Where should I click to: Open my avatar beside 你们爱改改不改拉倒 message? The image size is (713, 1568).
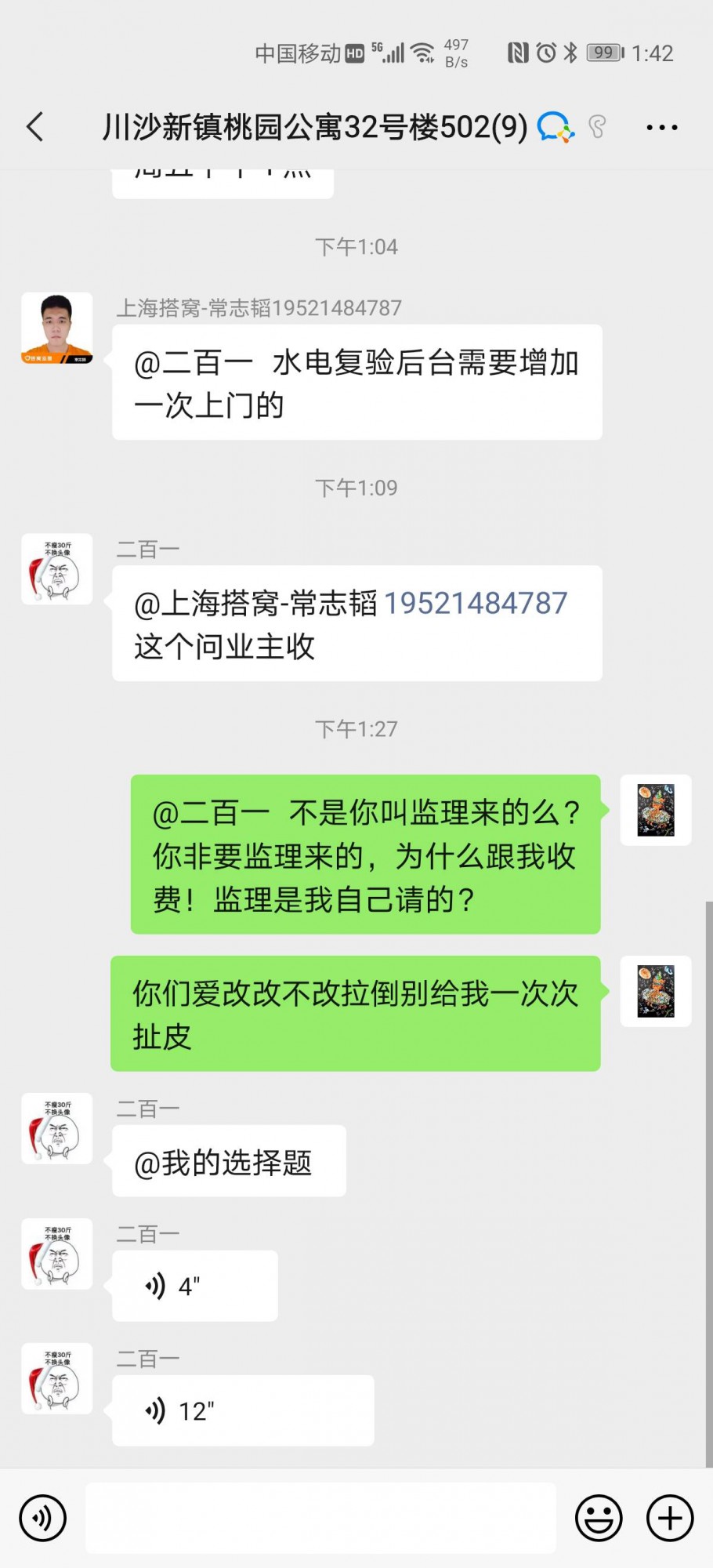click(x=655, y=991)
